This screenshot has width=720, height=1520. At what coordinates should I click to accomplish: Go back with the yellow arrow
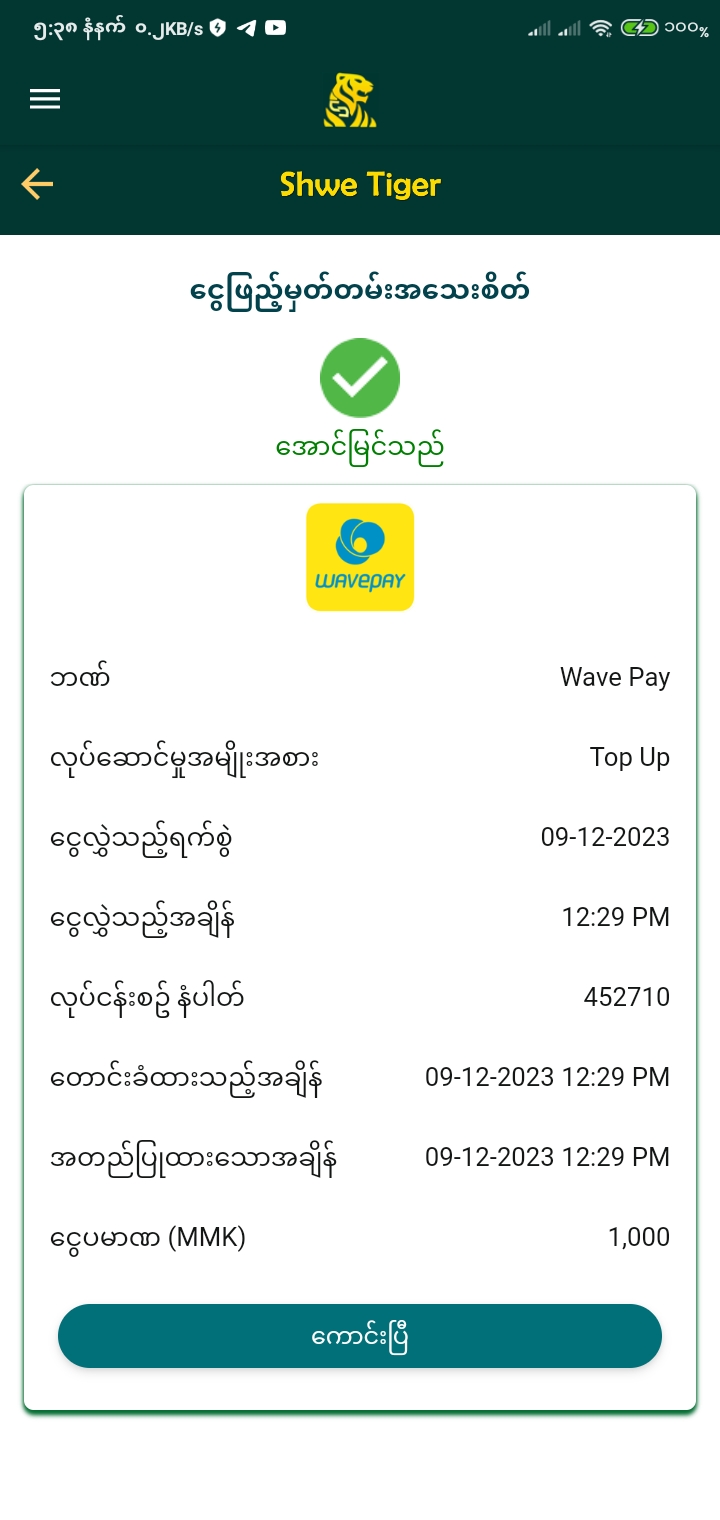tap(37, 184)
